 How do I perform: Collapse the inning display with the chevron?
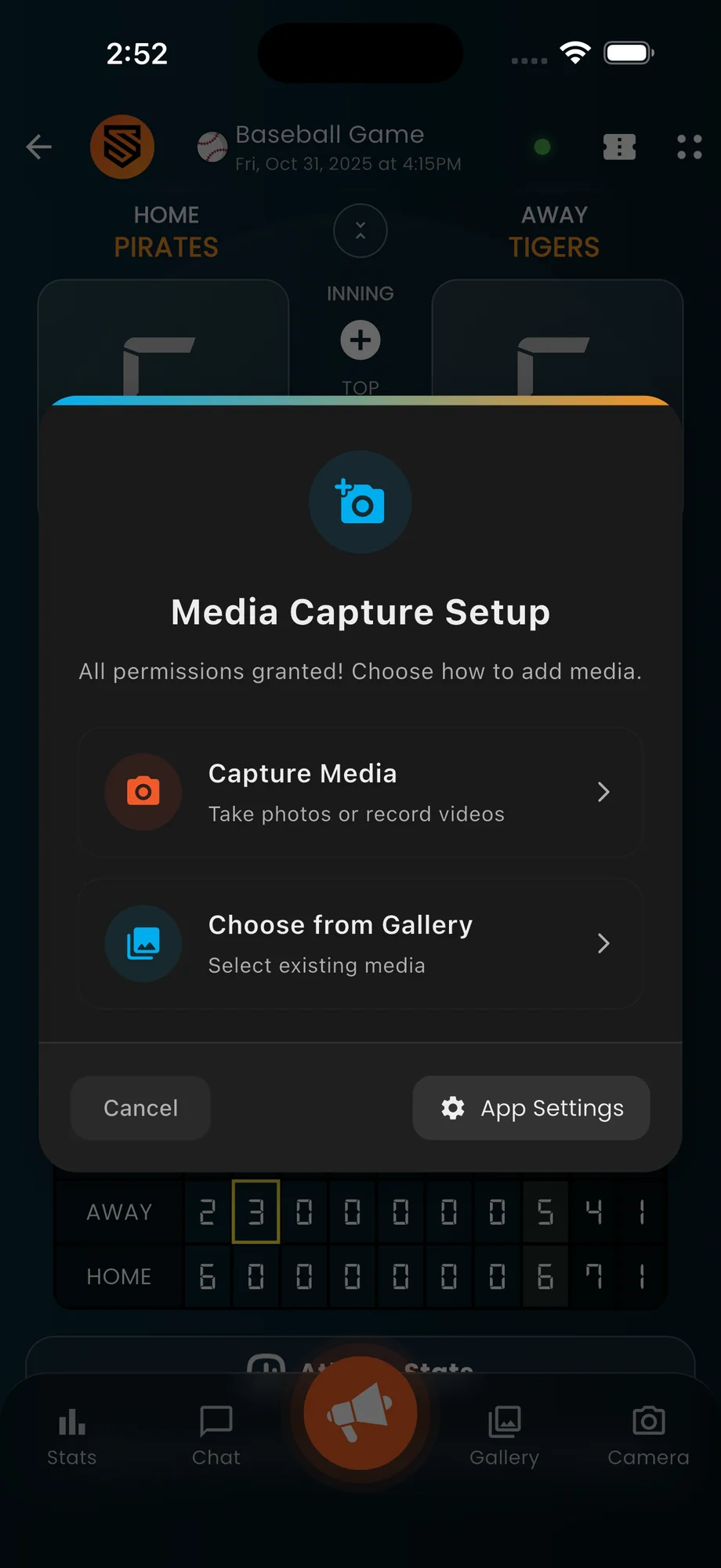pyautogui.click(x=360, y=230)
